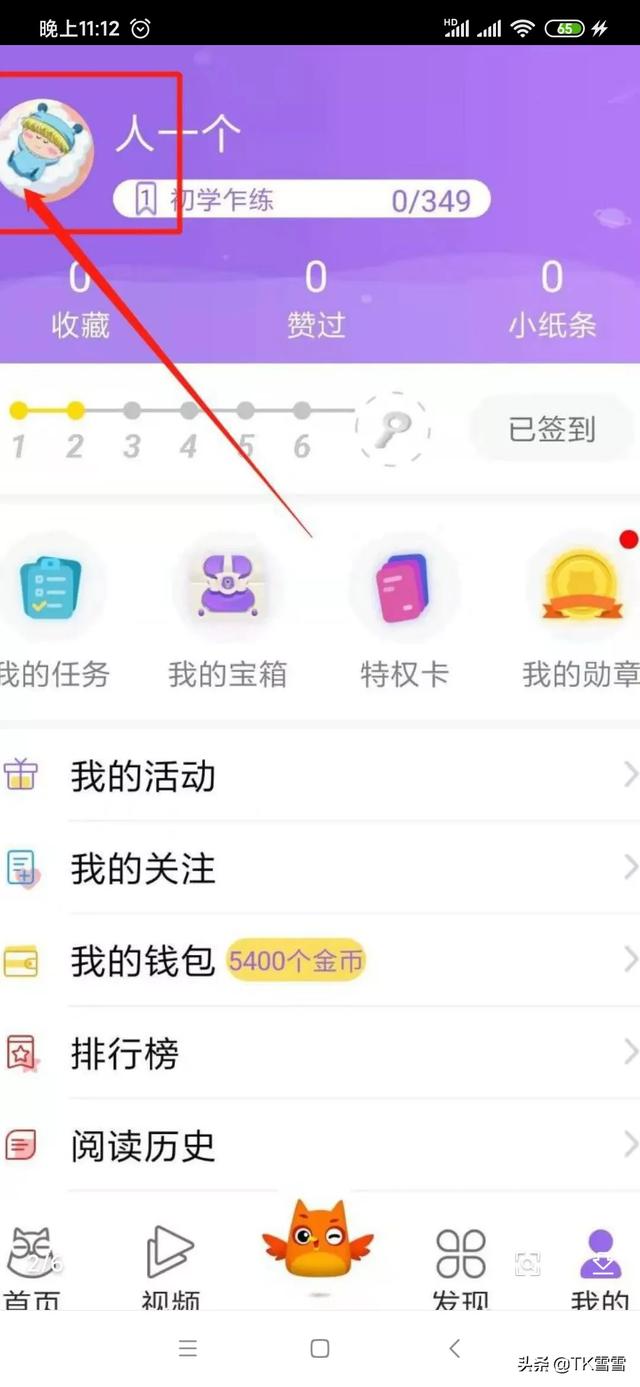Screen dimensions: 640x1387
Task: Tap the orange owl center button
Action: click(318, 1242)
